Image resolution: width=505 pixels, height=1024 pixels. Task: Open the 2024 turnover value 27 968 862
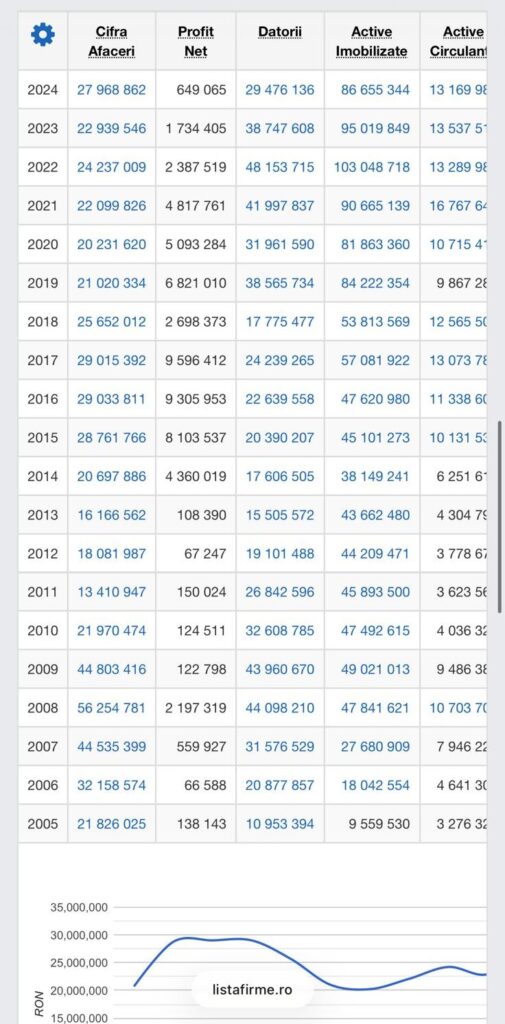point(112,90)
